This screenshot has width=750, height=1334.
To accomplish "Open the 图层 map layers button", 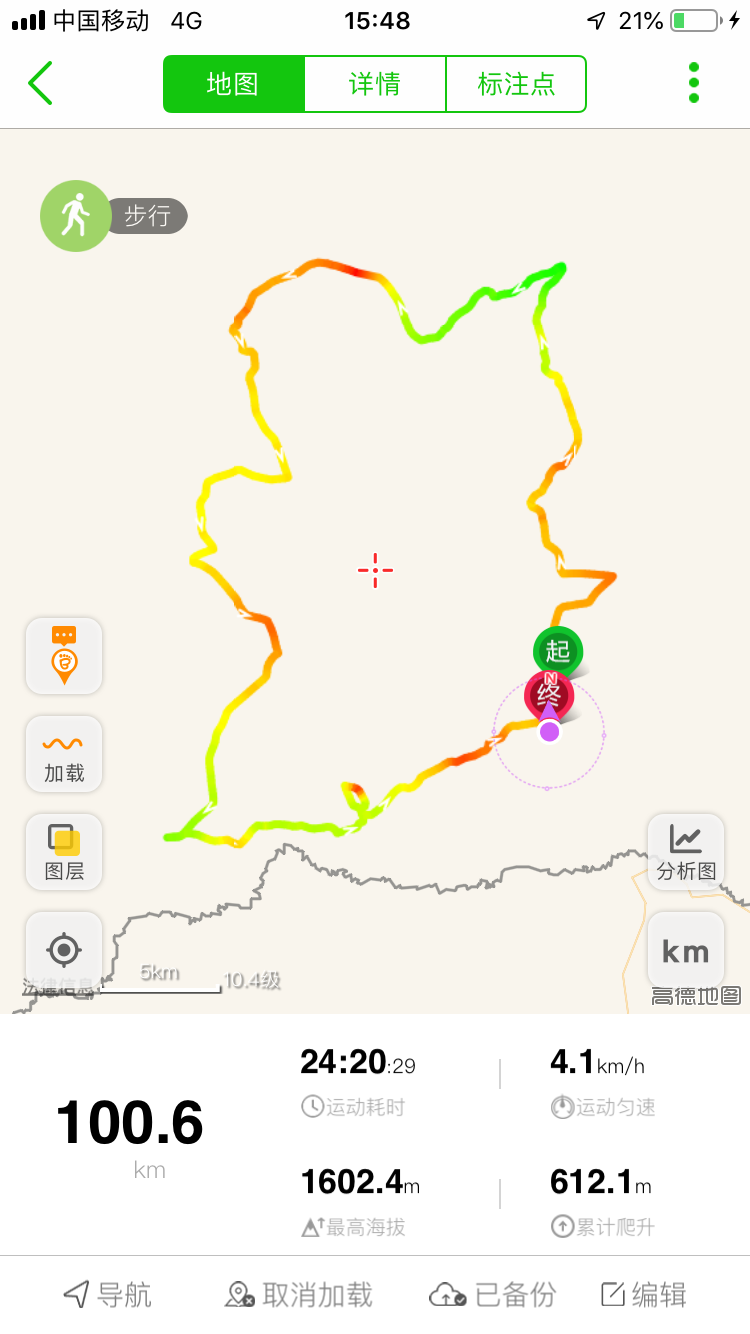I will (x=64, y=852).
